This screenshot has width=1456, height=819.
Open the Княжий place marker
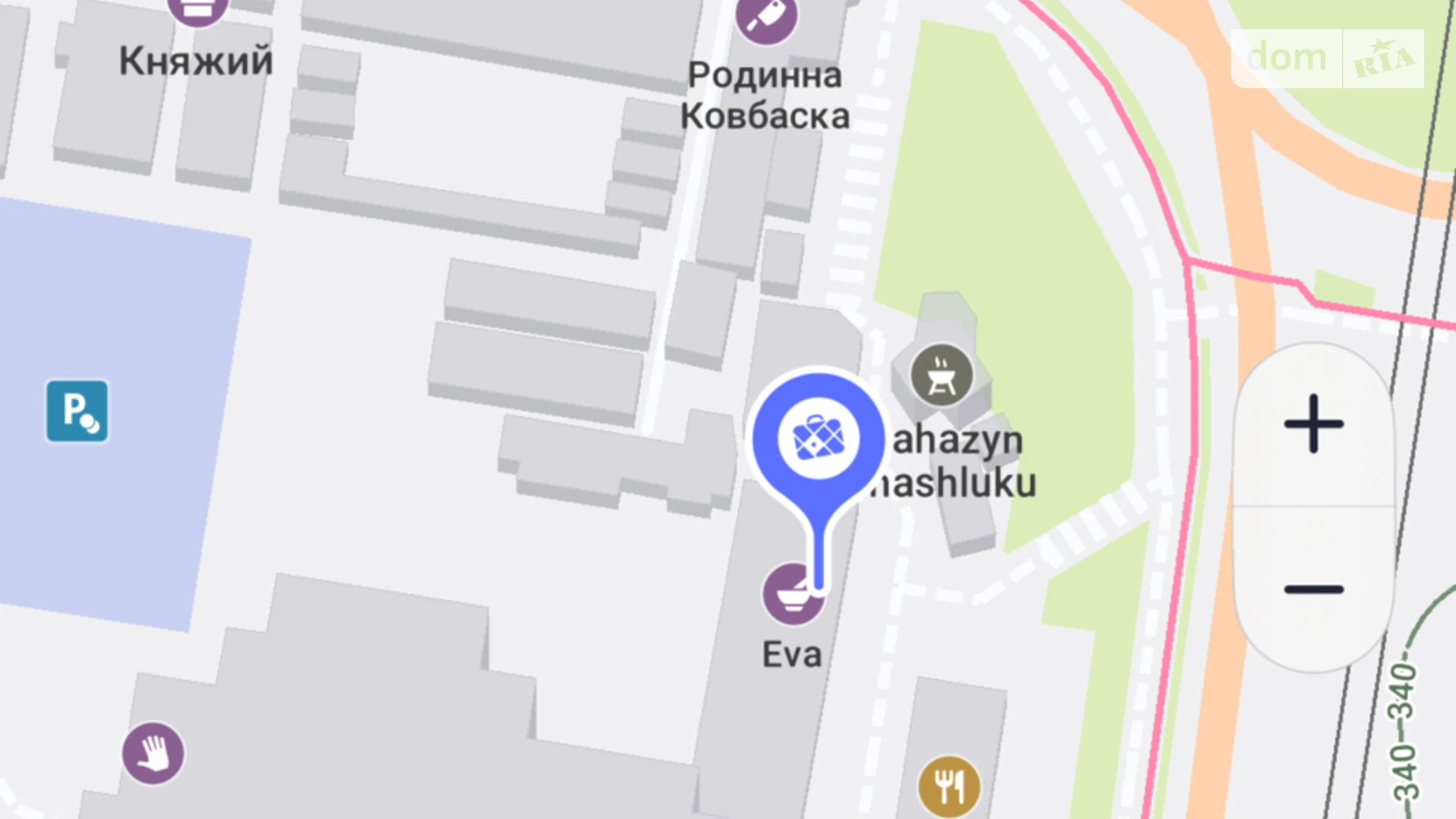[x=197, y=9]
